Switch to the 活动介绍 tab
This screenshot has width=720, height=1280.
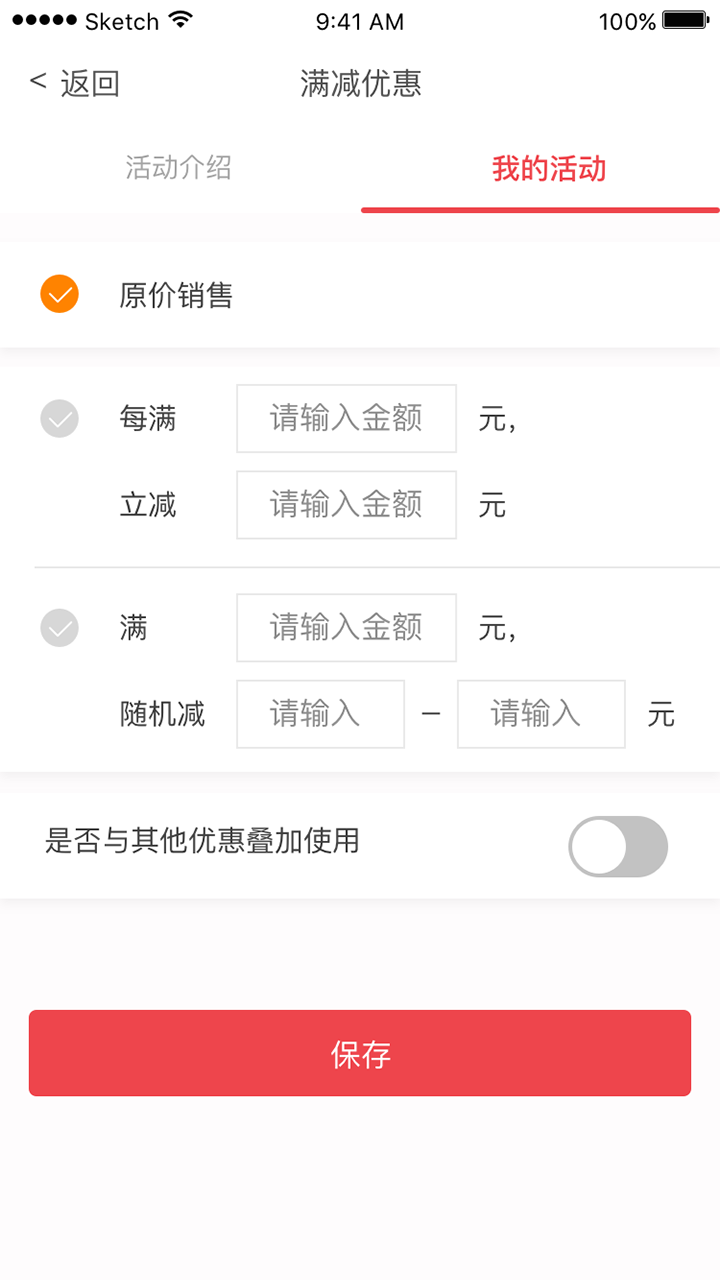(180, 169)
